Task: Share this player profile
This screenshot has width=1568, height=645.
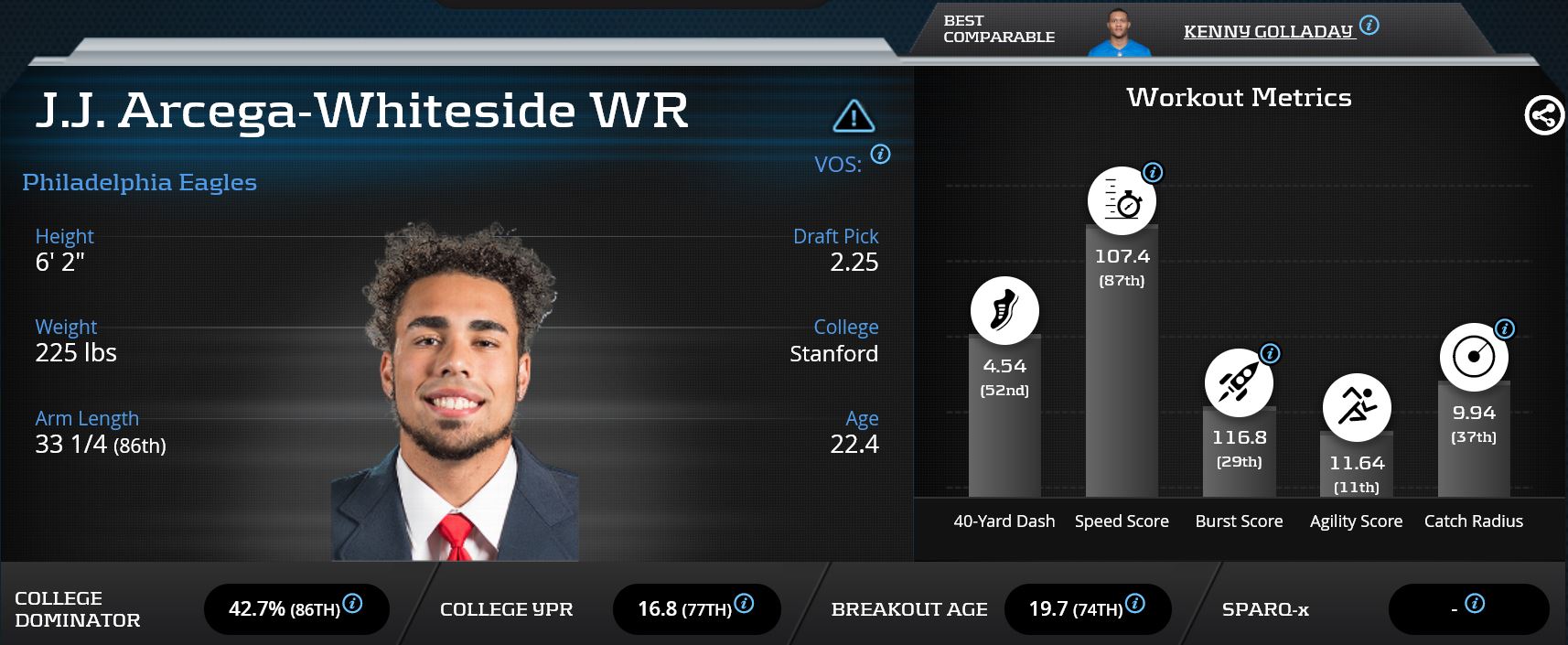Action: tap(1544, 116)
